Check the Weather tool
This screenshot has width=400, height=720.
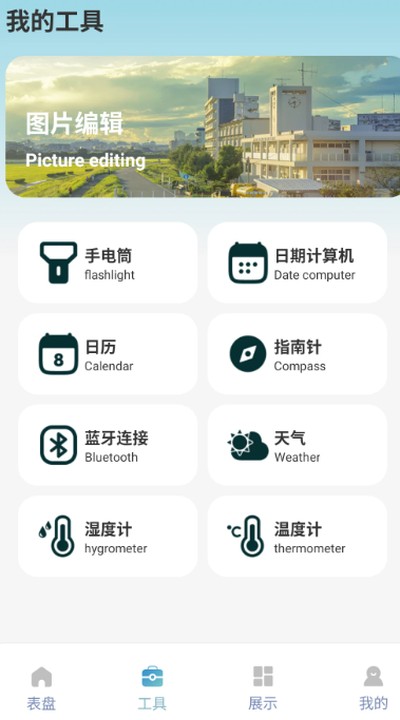pos(297,445)
